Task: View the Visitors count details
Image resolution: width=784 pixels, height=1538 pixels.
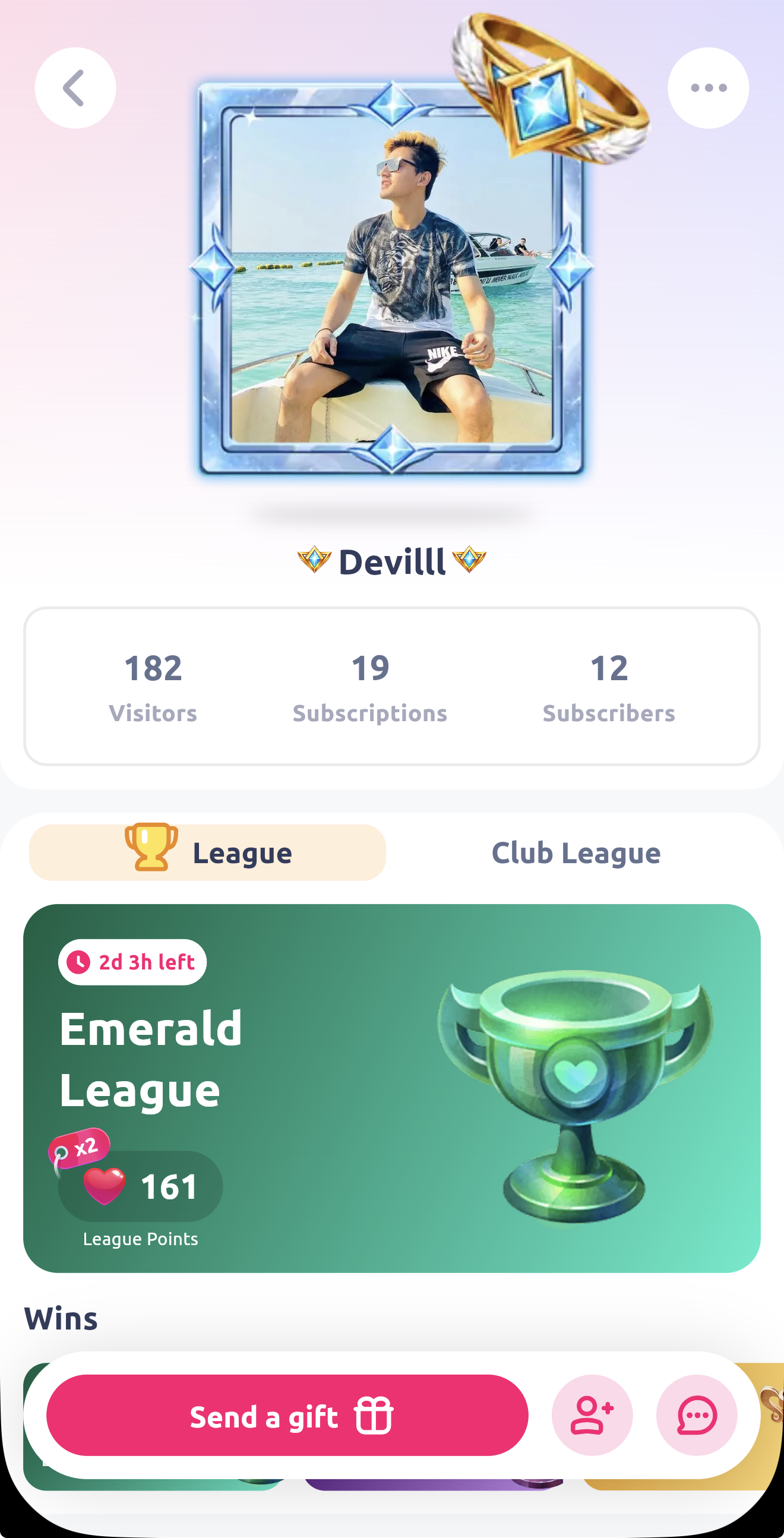Action: point(153,687)
